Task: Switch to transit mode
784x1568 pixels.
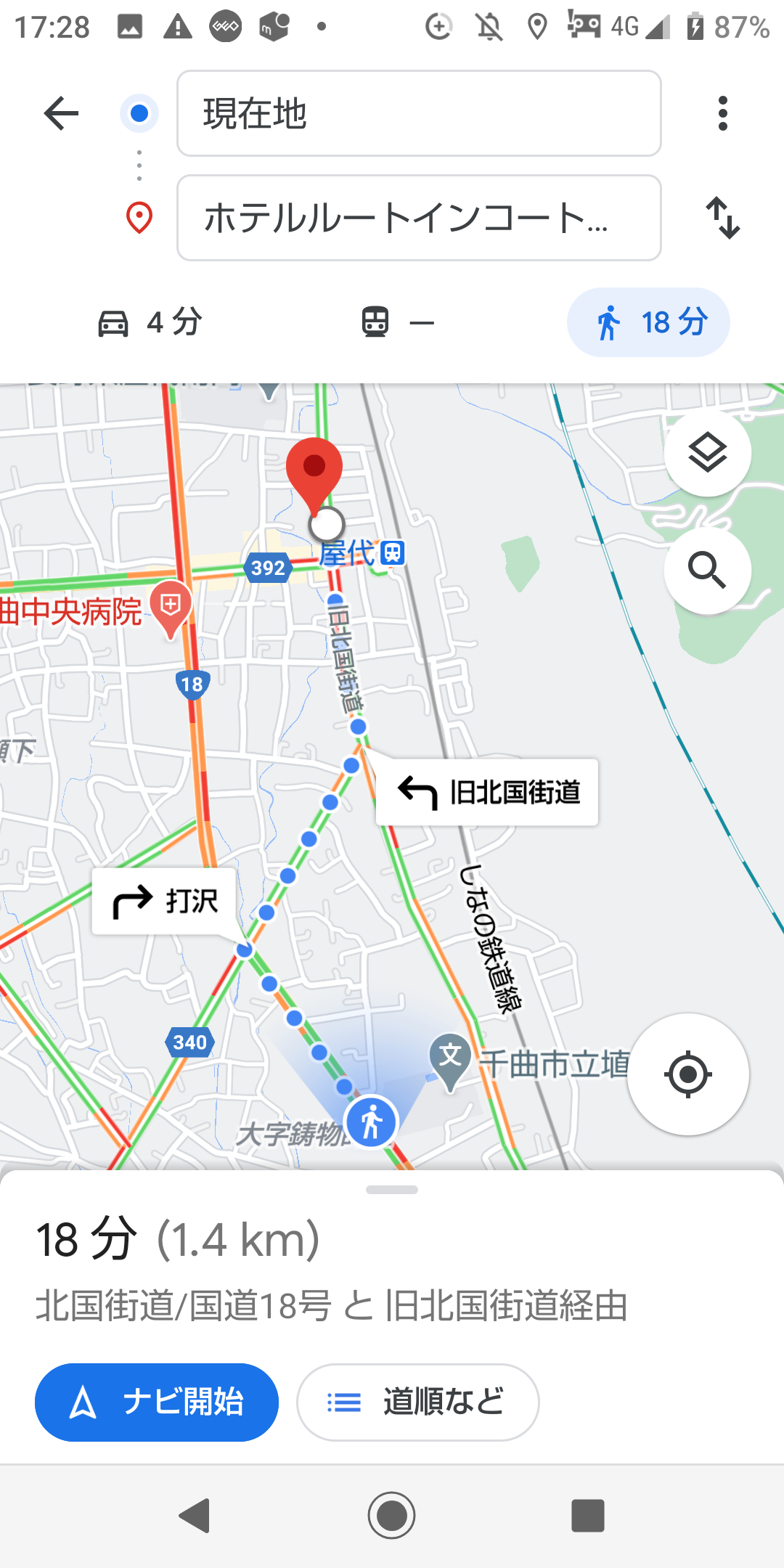Action: click(398, 322)
